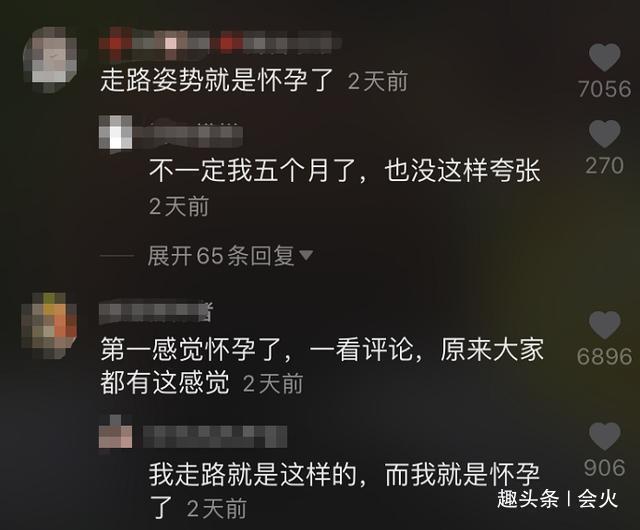
Task: Expand the 65 more replies
Action: pos(230,256)
